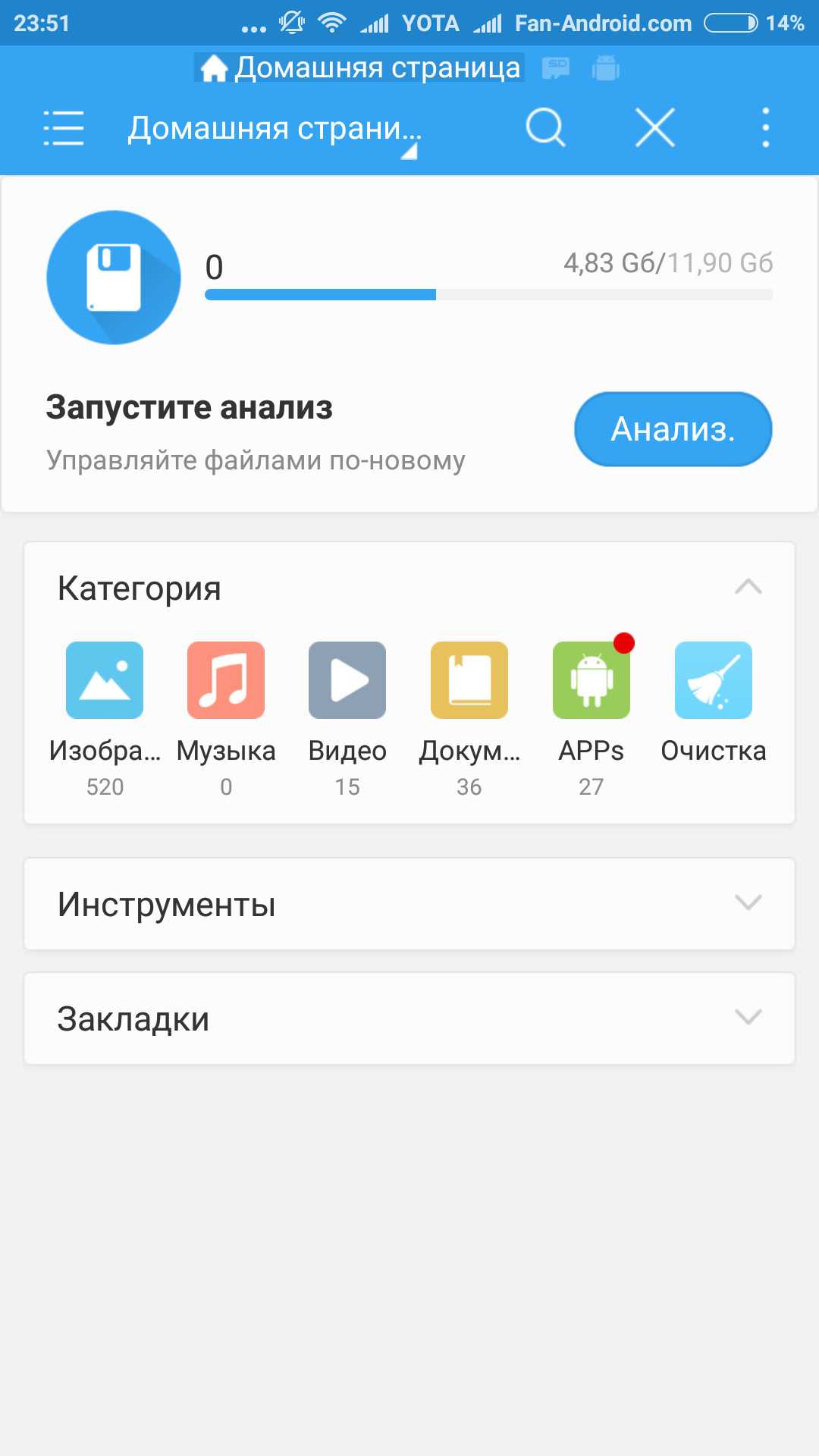Image resolution: width=819 pixels, height=1456 pixels.
Task: Switch to the Android apps window tab
Action: tap(605, 68)
